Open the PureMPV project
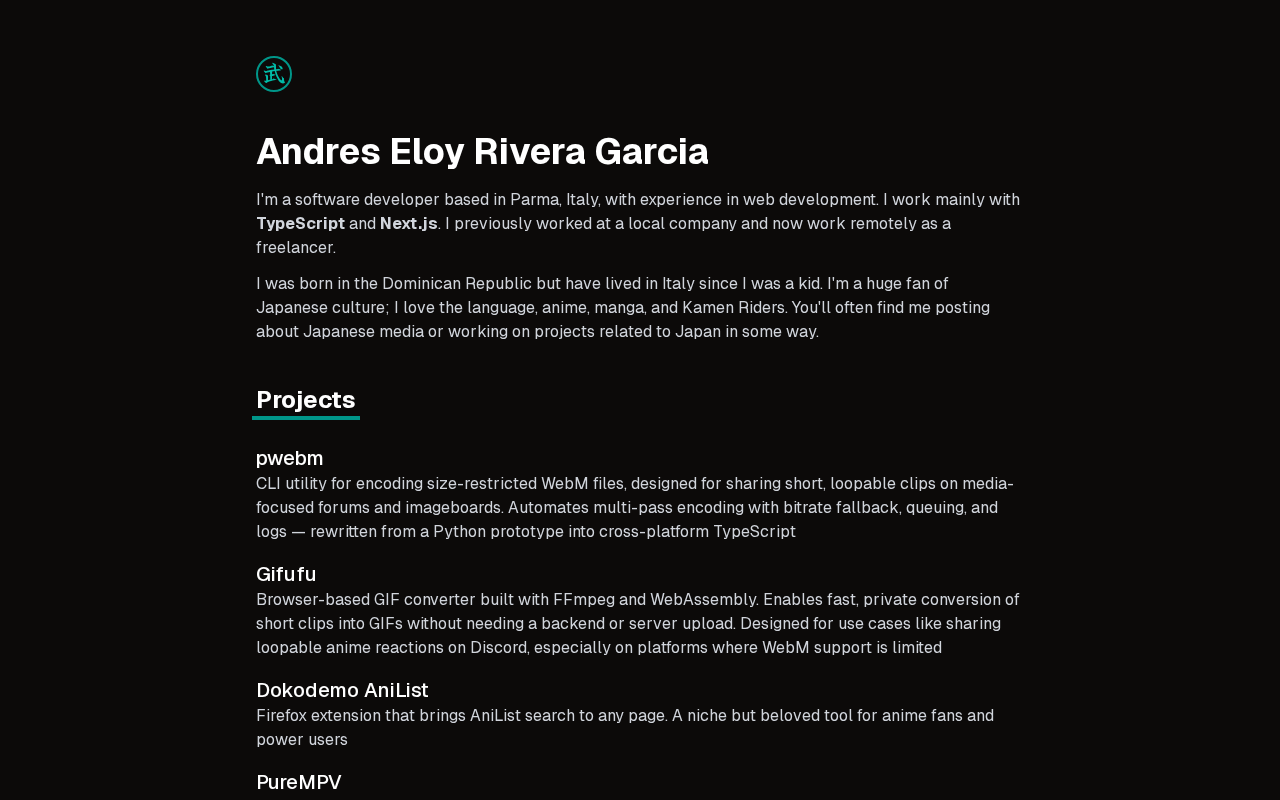This screenshot has height=800, width=1280. [x=298, y=782]
